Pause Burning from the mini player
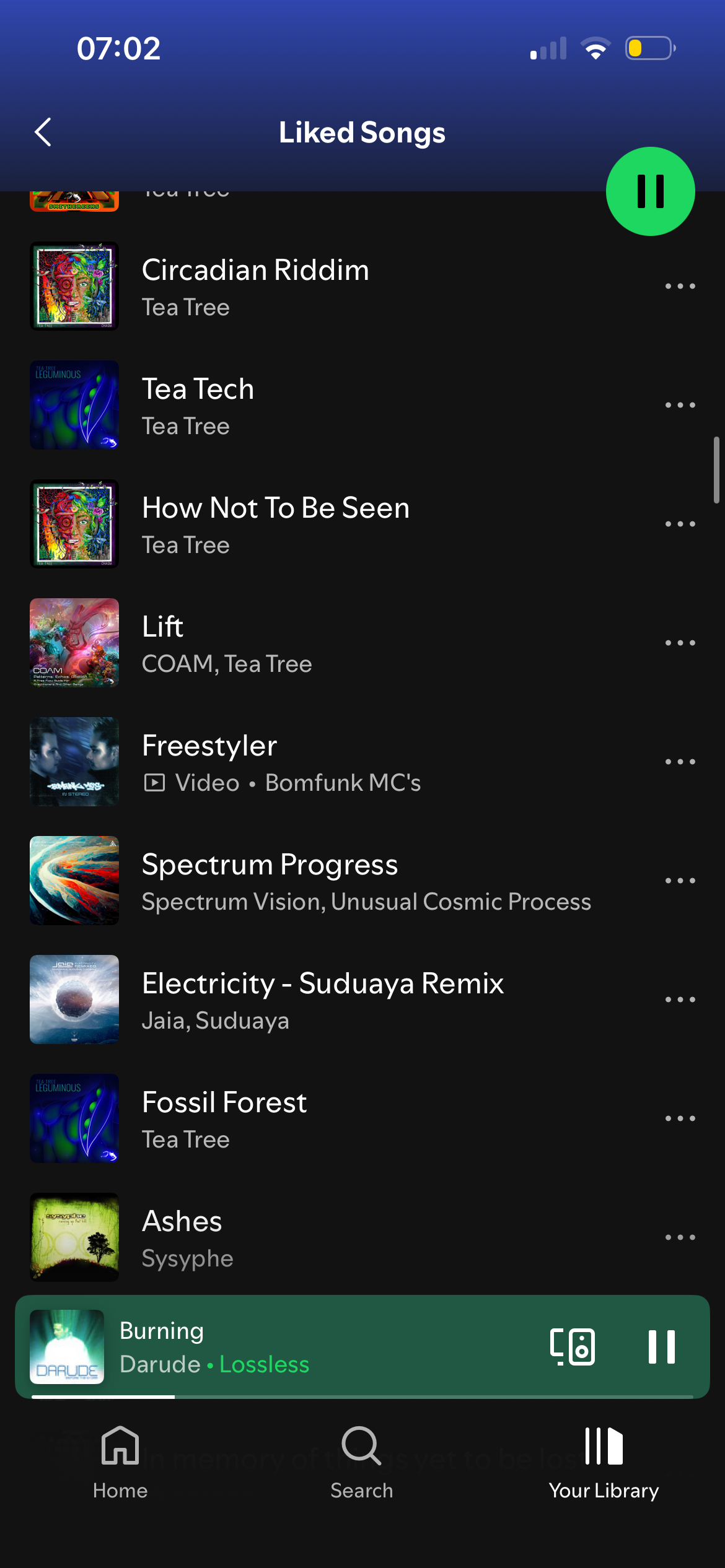Screen dimensions: 725x1568 coord(661,1346)
